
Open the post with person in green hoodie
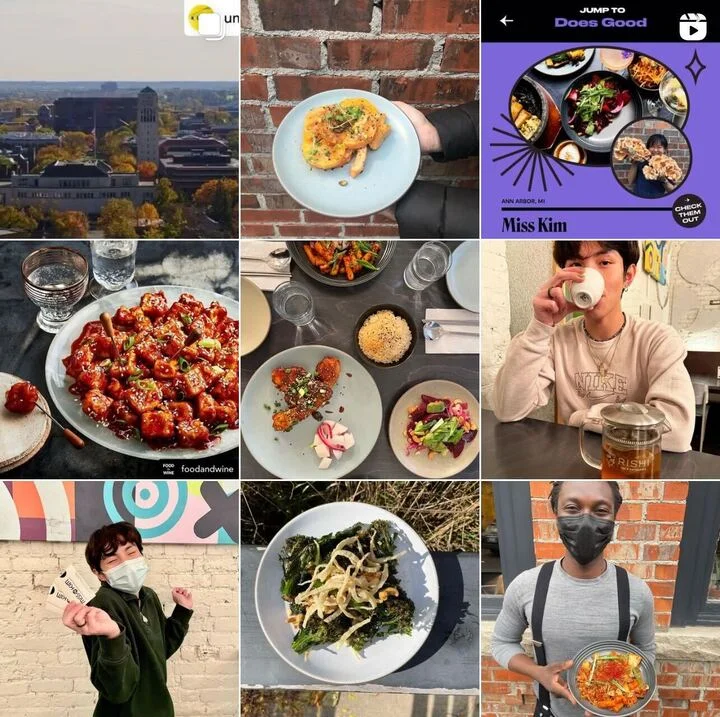119,599
